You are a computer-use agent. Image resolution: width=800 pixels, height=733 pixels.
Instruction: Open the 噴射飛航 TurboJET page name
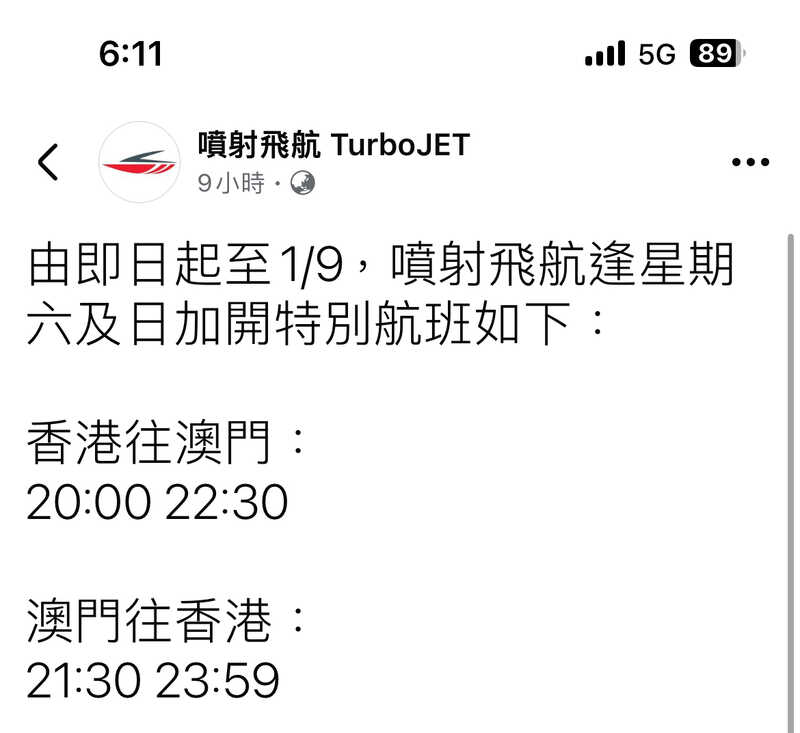[x=333, y=146]
